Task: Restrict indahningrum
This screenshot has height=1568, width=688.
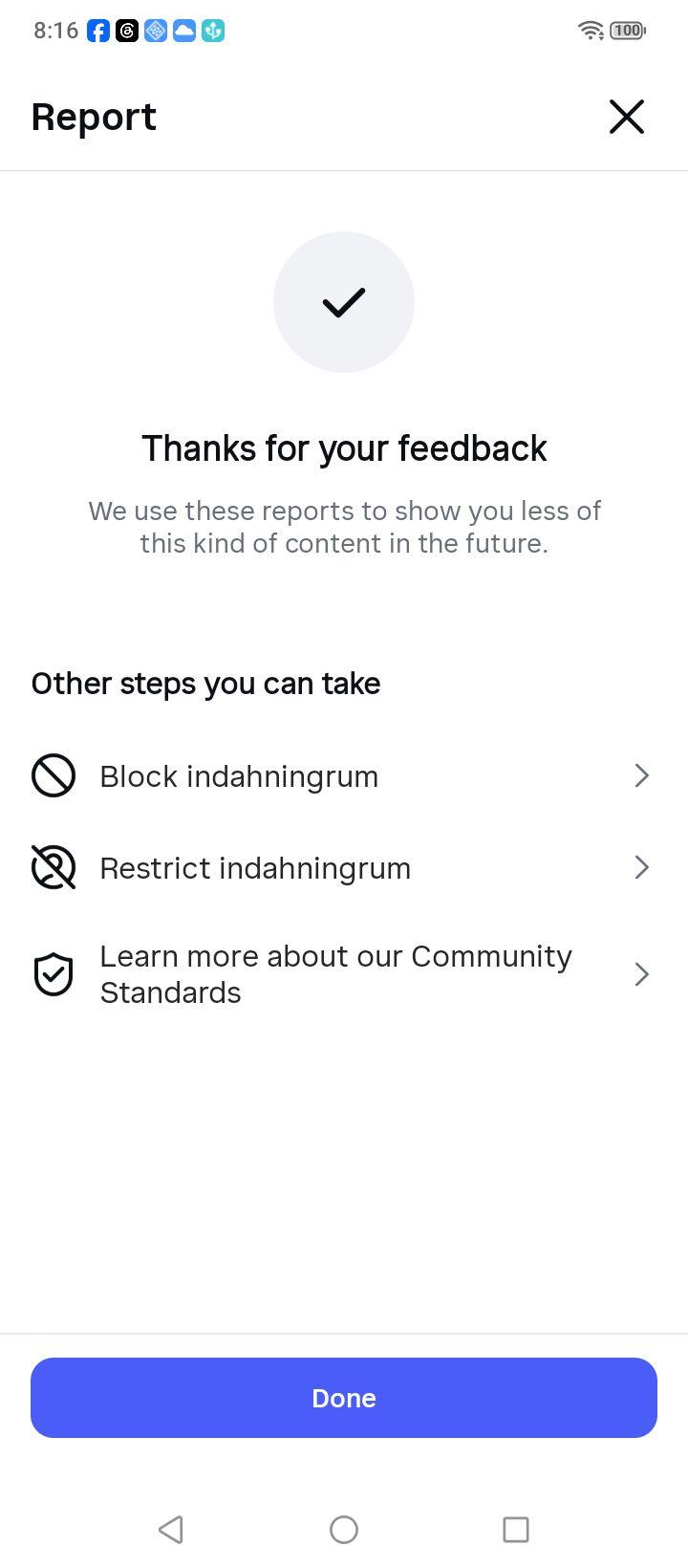Action: pyautogui.click(x=344, y=867)
